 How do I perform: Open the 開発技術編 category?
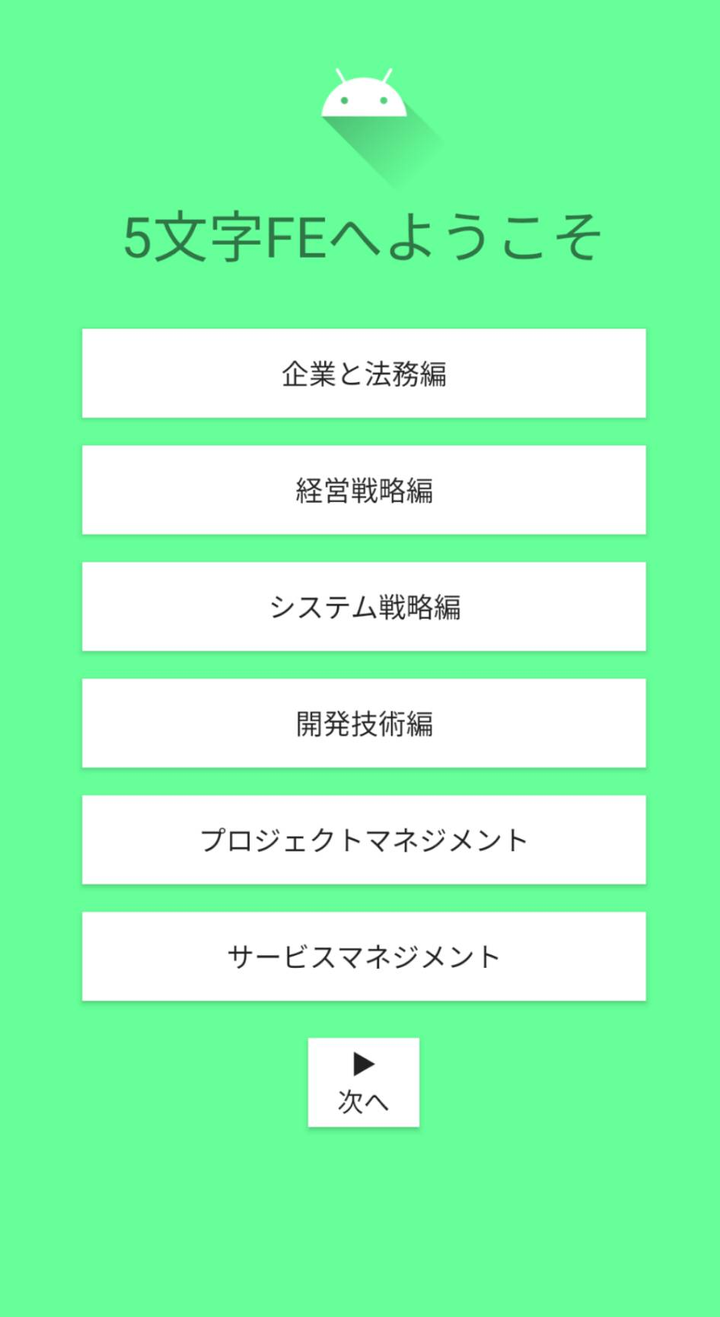[363, 723]
